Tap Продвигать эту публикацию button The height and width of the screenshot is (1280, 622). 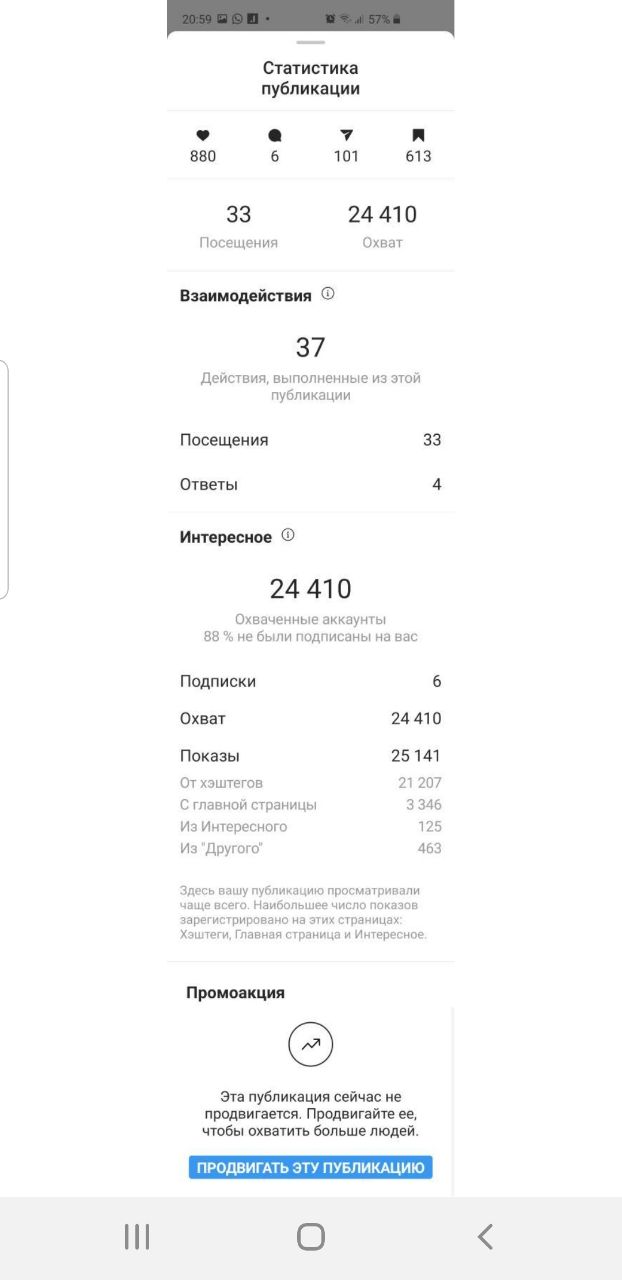(x=310, y=1167)
